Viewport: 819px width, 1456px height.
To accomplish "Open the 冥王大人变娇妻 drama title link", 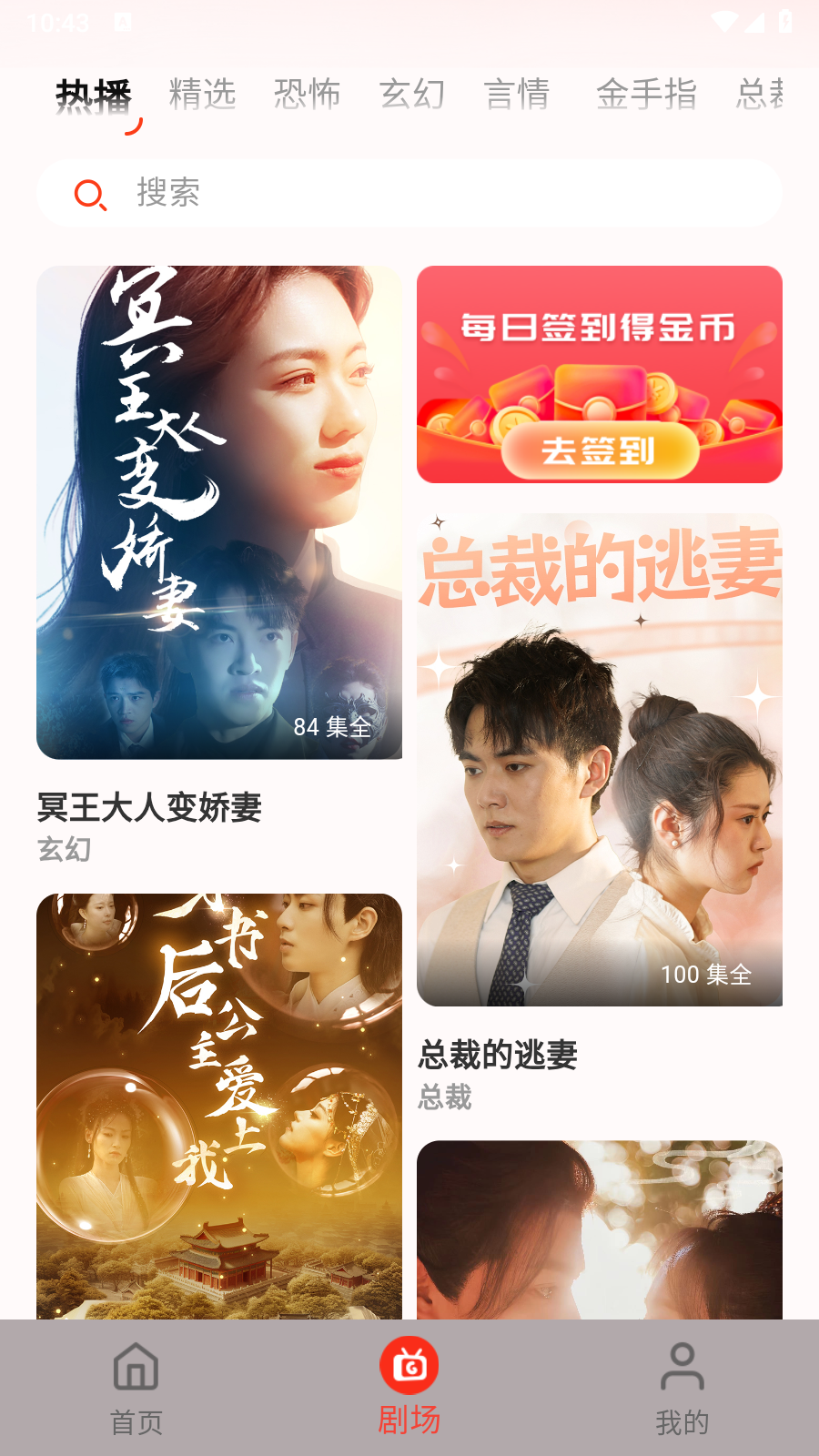I will point(148,809).
